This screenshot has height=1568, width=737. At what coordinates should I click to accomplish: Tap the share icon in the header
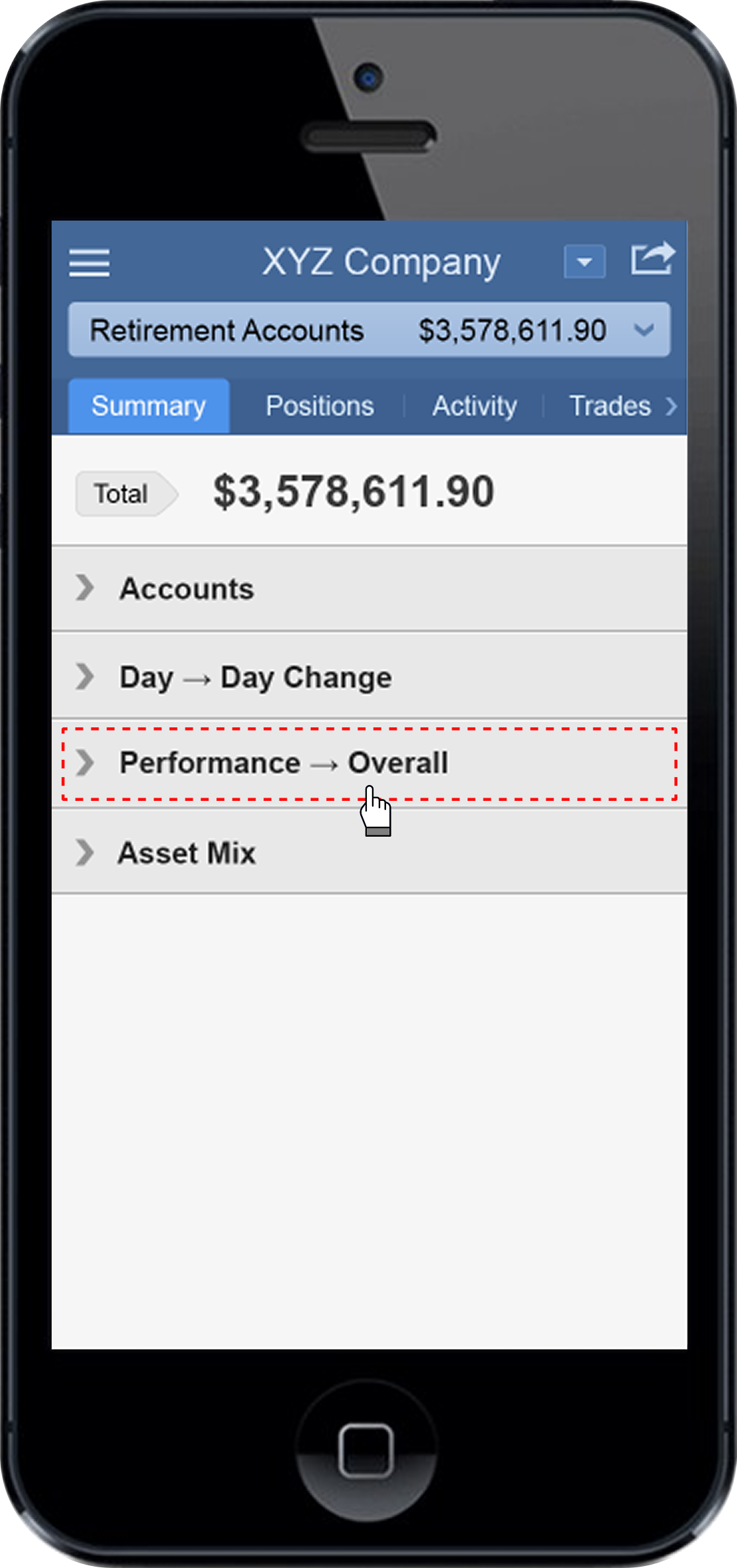tap(652, 259)
